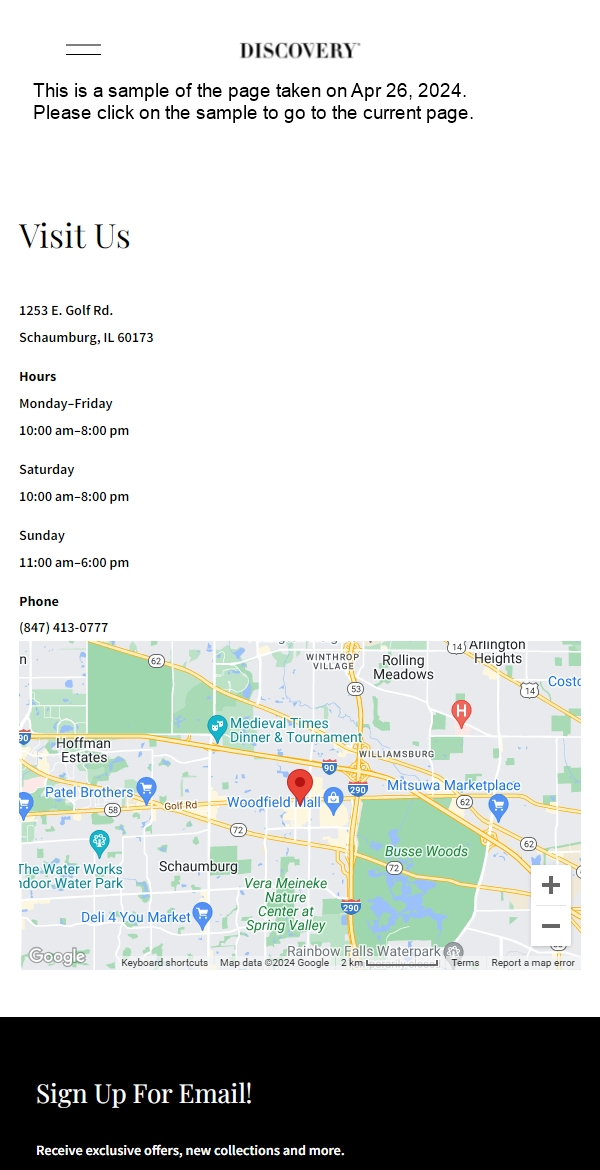600x1170 pixels.
Task: Select Mitsuwa Marketplace marker on map
Action: [x=498, y=806]
